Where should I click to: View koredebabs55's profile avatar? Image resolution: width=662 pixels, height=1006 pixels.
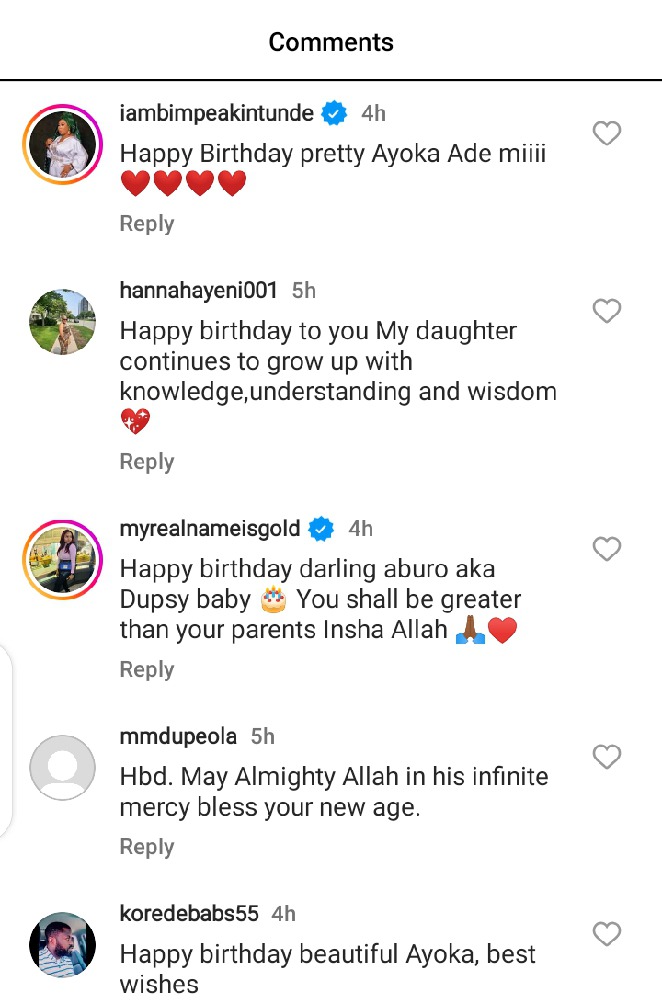tap(63, 945)
